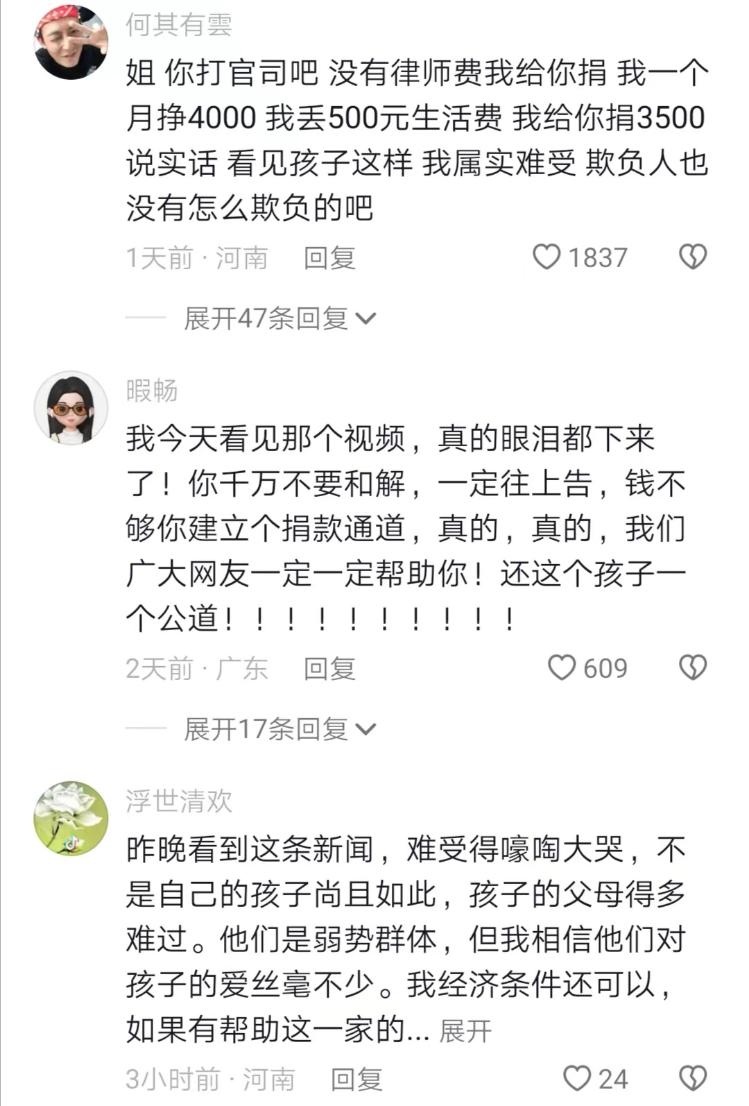
Task: Open username 浮世清欢
Action: (x=178, y=801)
